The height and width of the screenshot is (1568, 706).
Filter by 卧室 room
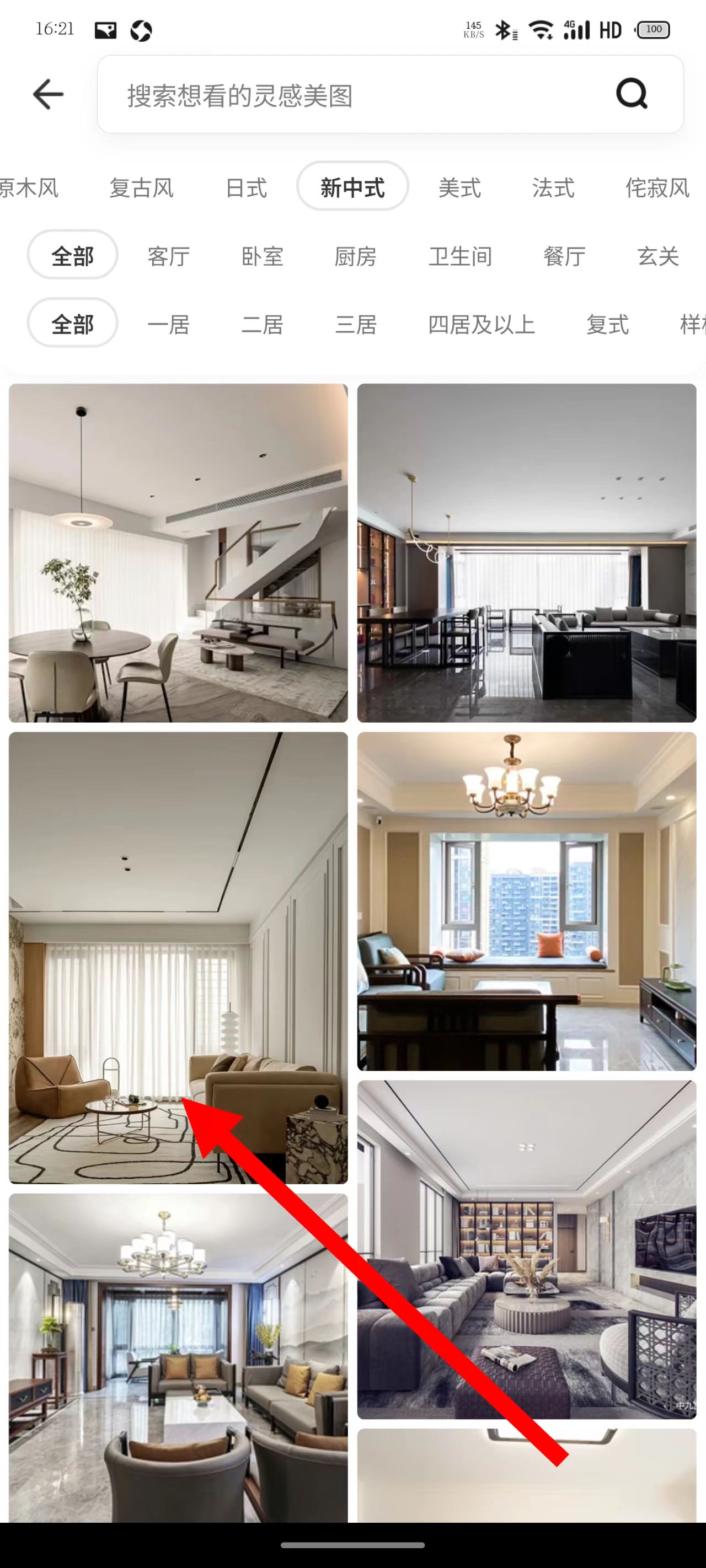(x=263, y=256)
